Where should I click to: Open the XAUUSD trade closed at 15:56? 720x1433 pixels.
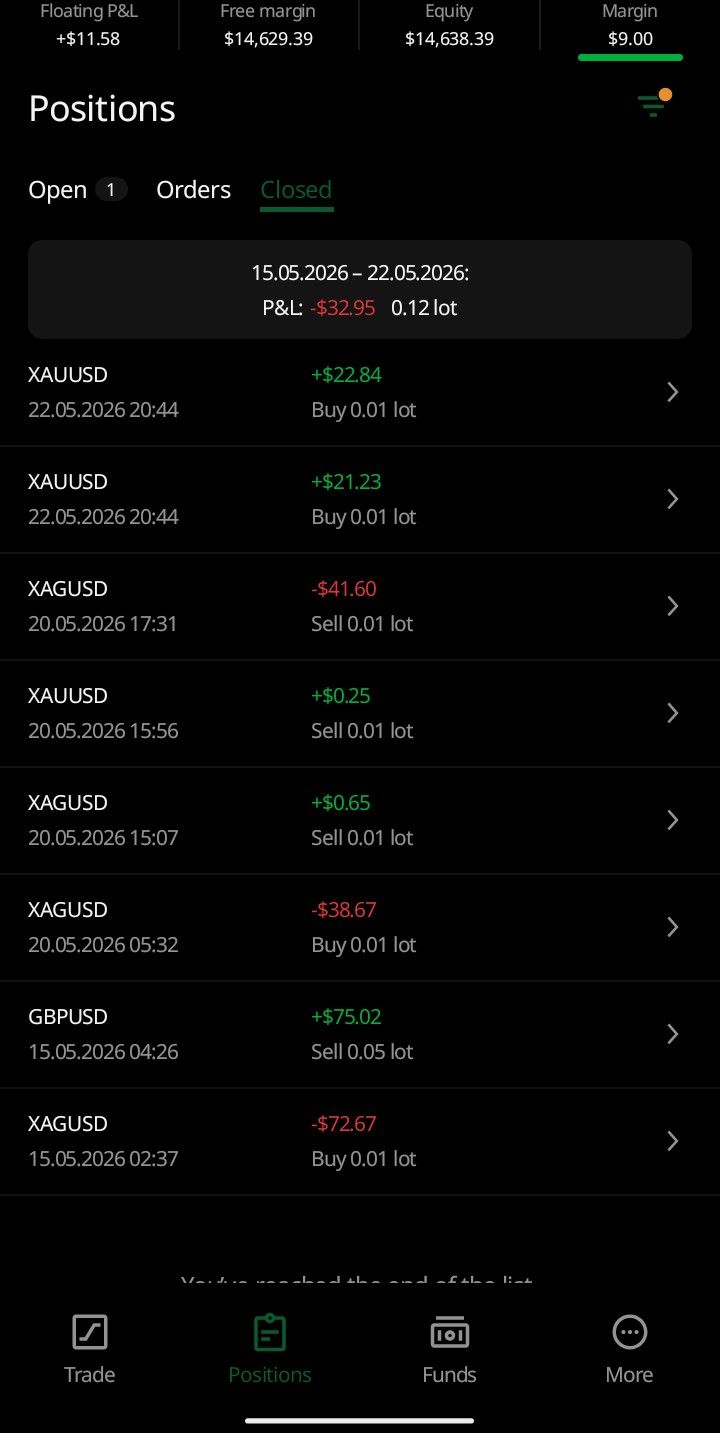[x=360, y=714]
